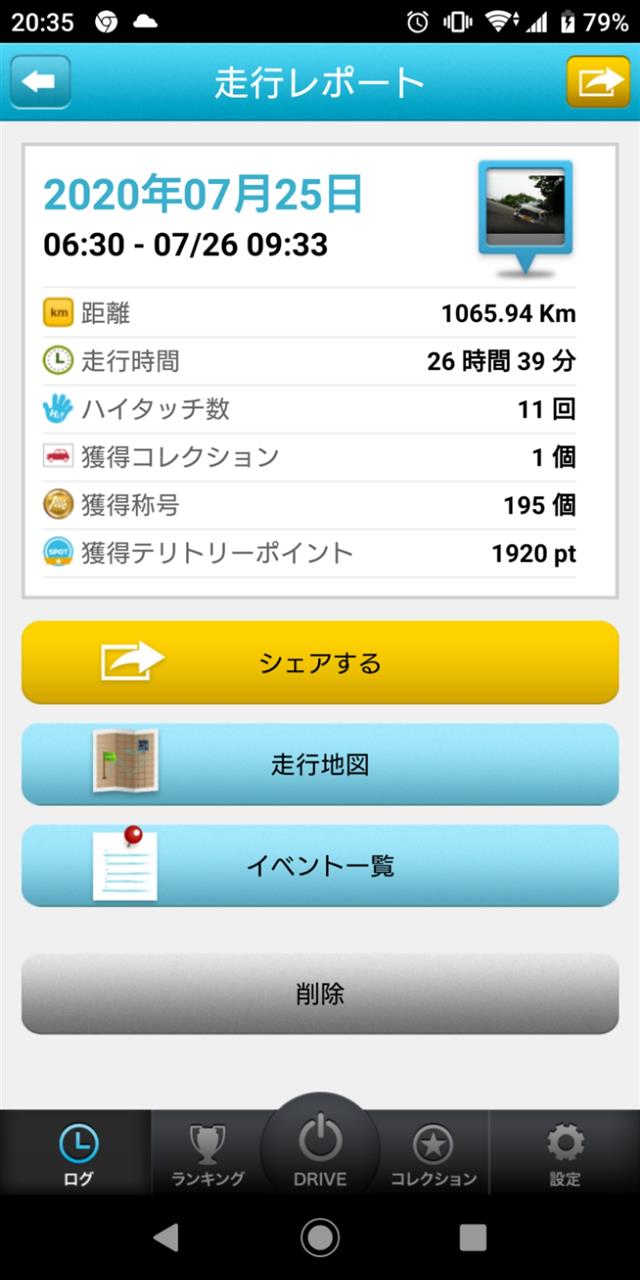Tap the system back button
Image resolution: width=640 pixels, height=1280 pixels.
click(166, 1238)
